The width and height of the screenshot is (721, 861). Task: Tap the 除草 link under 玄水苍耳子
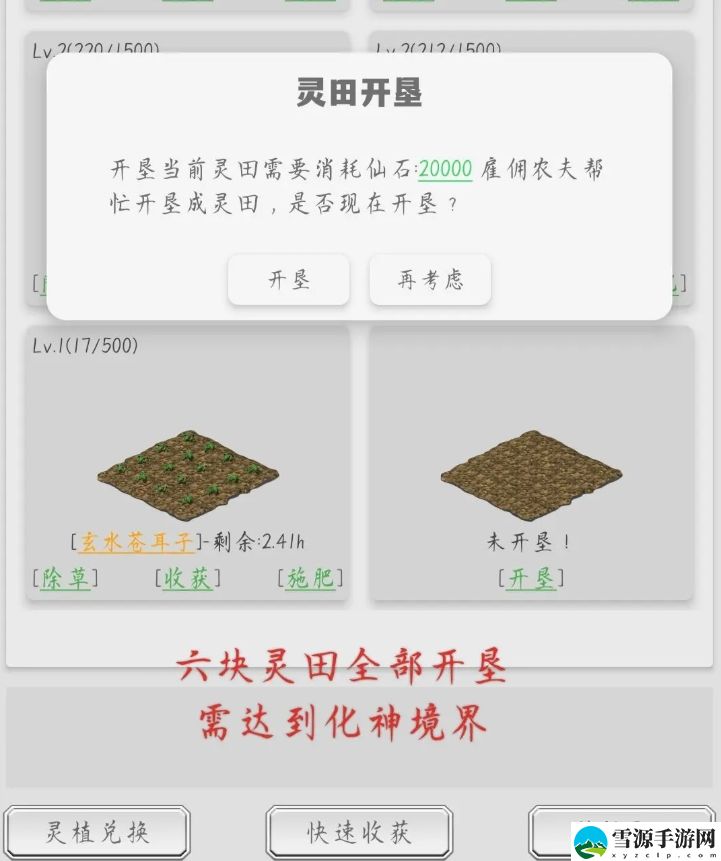(65, 578)
